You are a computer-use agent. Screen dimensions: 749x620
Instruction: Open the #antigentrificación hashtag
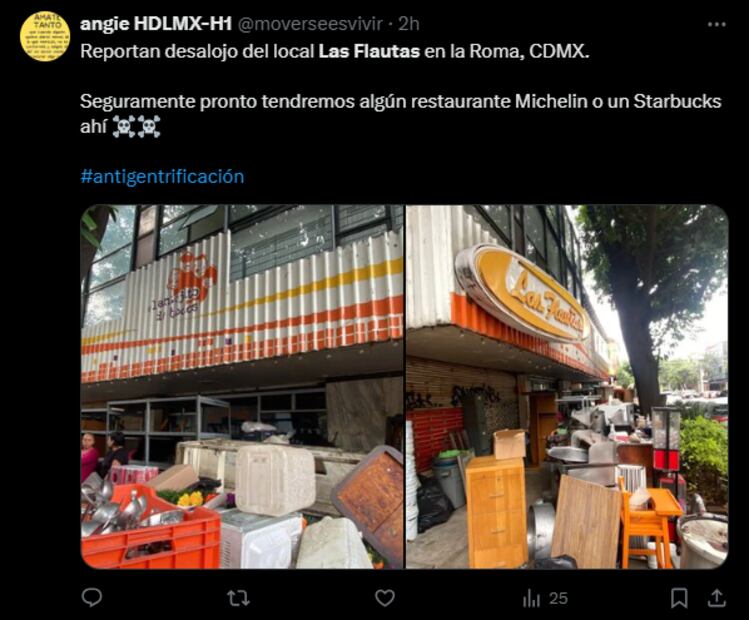162,176
